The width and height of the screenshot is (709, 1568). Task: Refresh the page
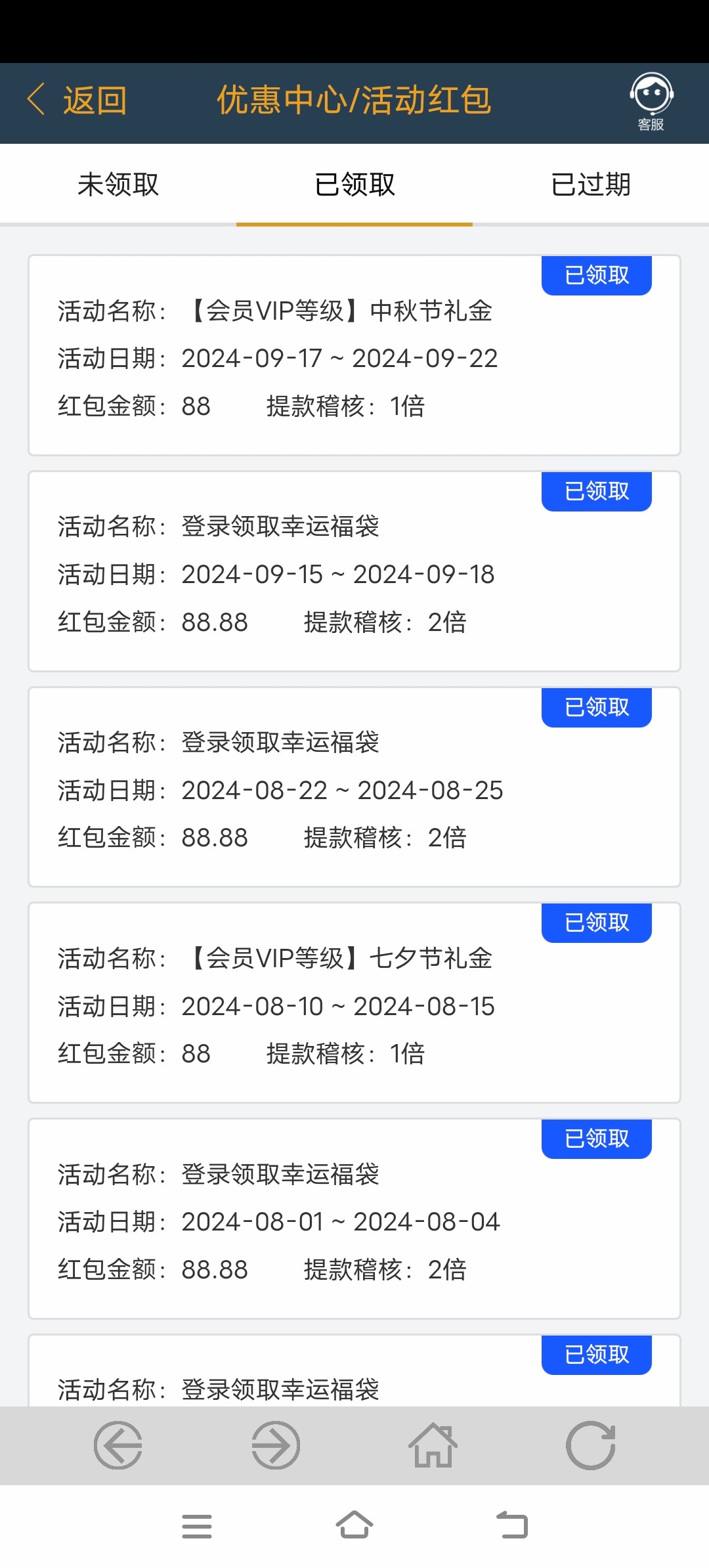pos(590,1445)
